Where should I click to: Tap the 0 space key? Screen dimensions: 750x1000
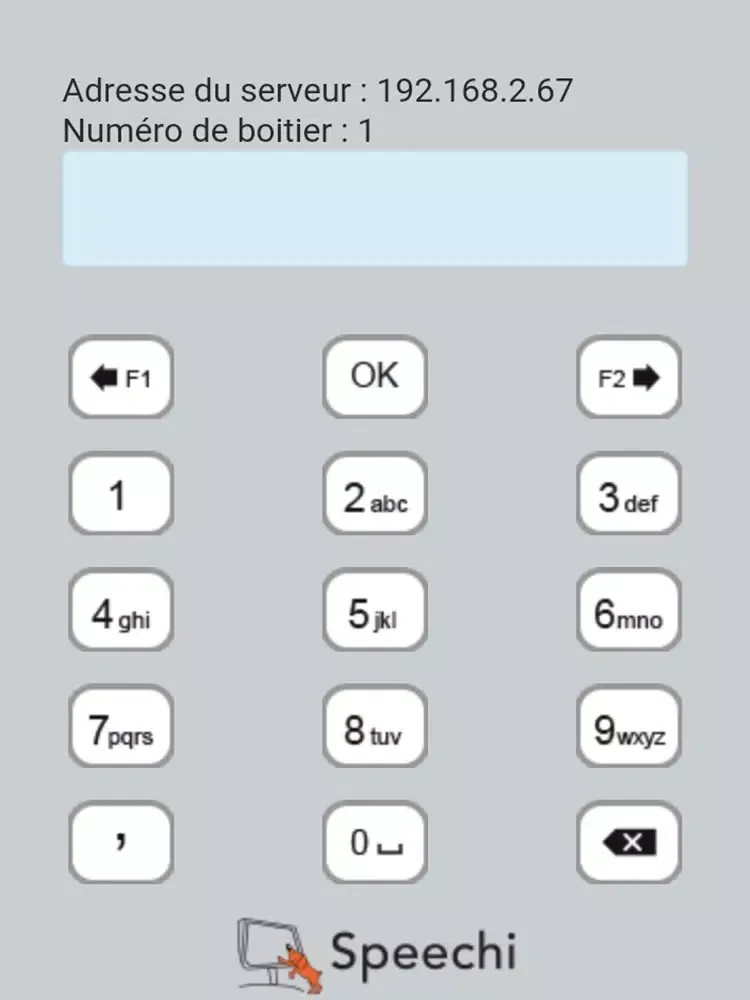click(375, 843)
